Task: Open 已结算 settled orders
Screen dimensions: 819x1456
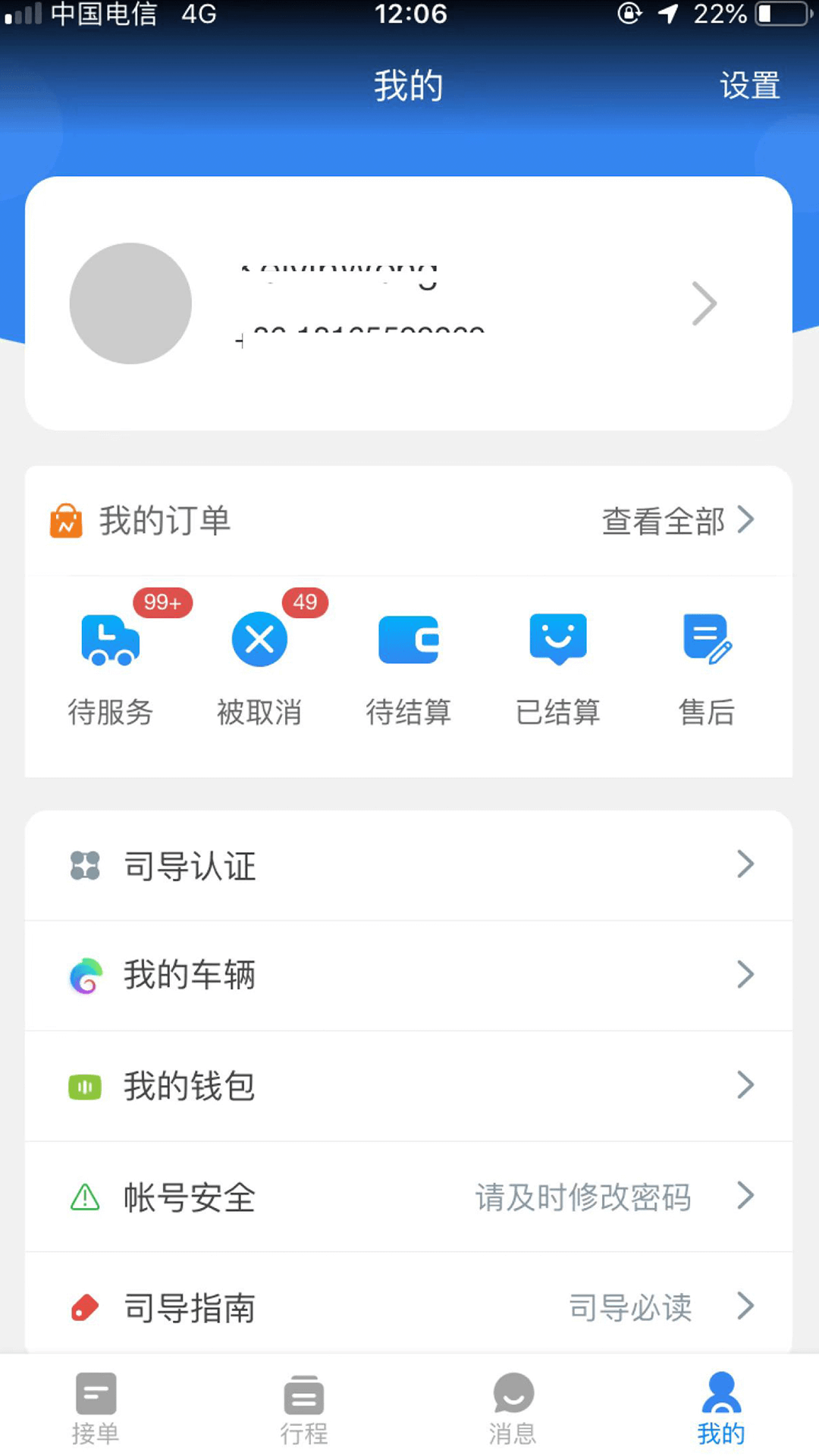Action: pos(558,667)
